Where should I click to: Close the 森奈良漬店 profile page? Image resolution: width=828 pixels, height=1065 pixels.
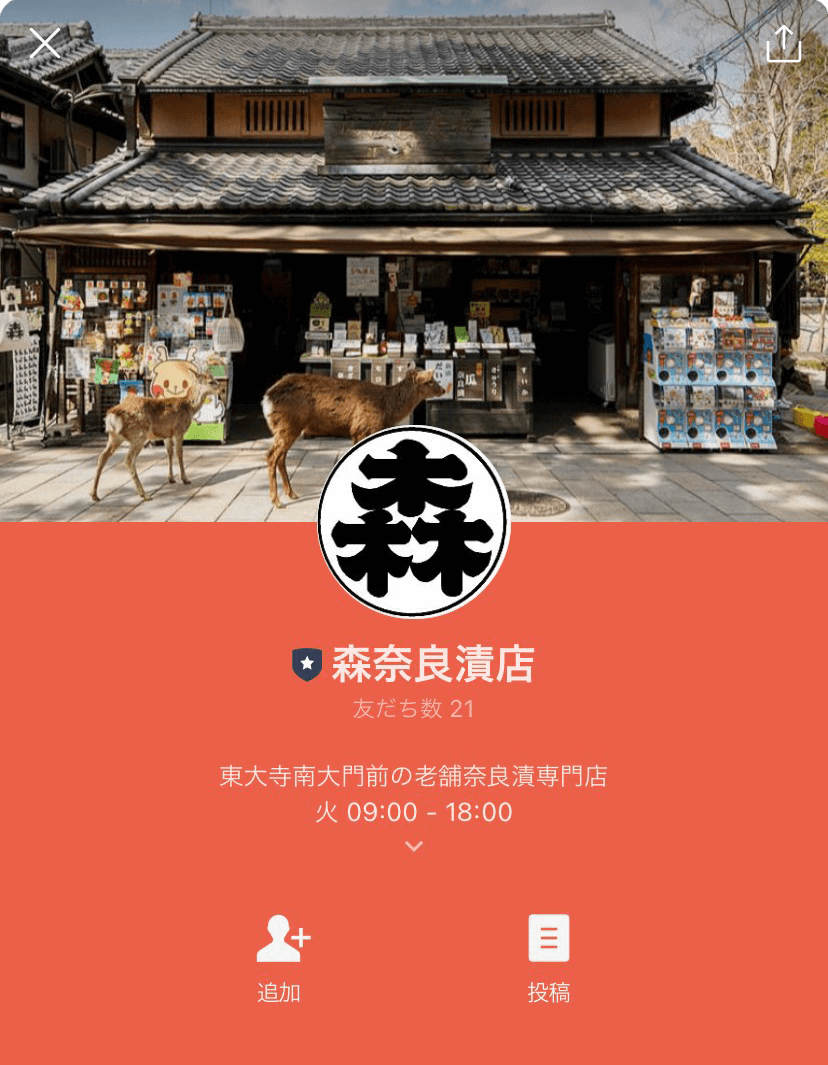(45, 43)
